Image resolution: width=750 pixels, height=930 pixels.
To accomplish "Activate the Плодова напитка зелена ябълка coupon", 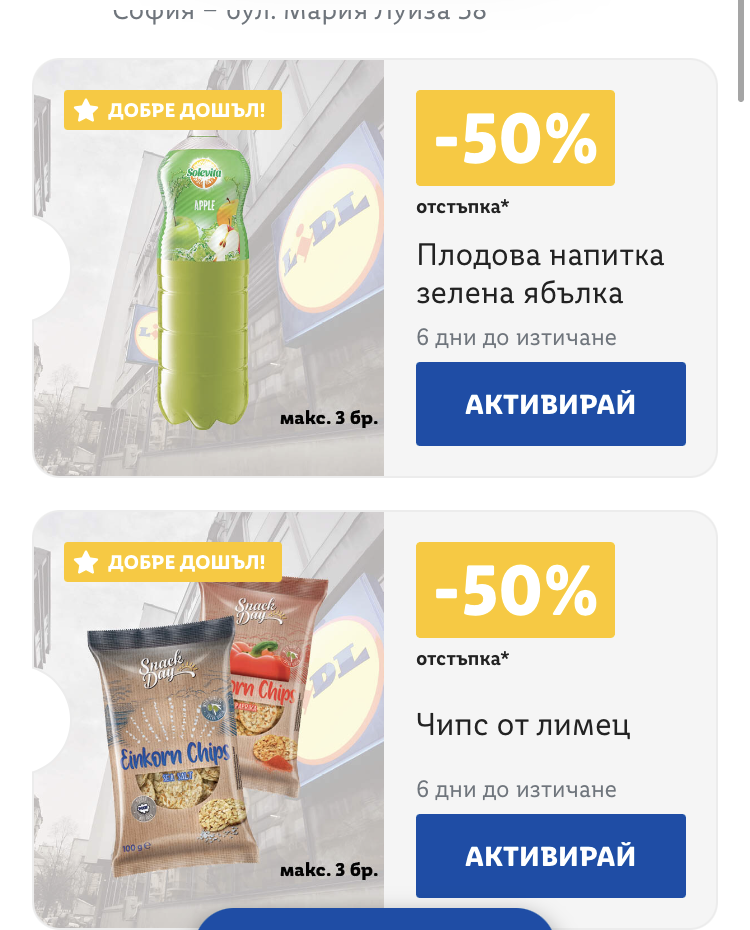I will point(550,404).
